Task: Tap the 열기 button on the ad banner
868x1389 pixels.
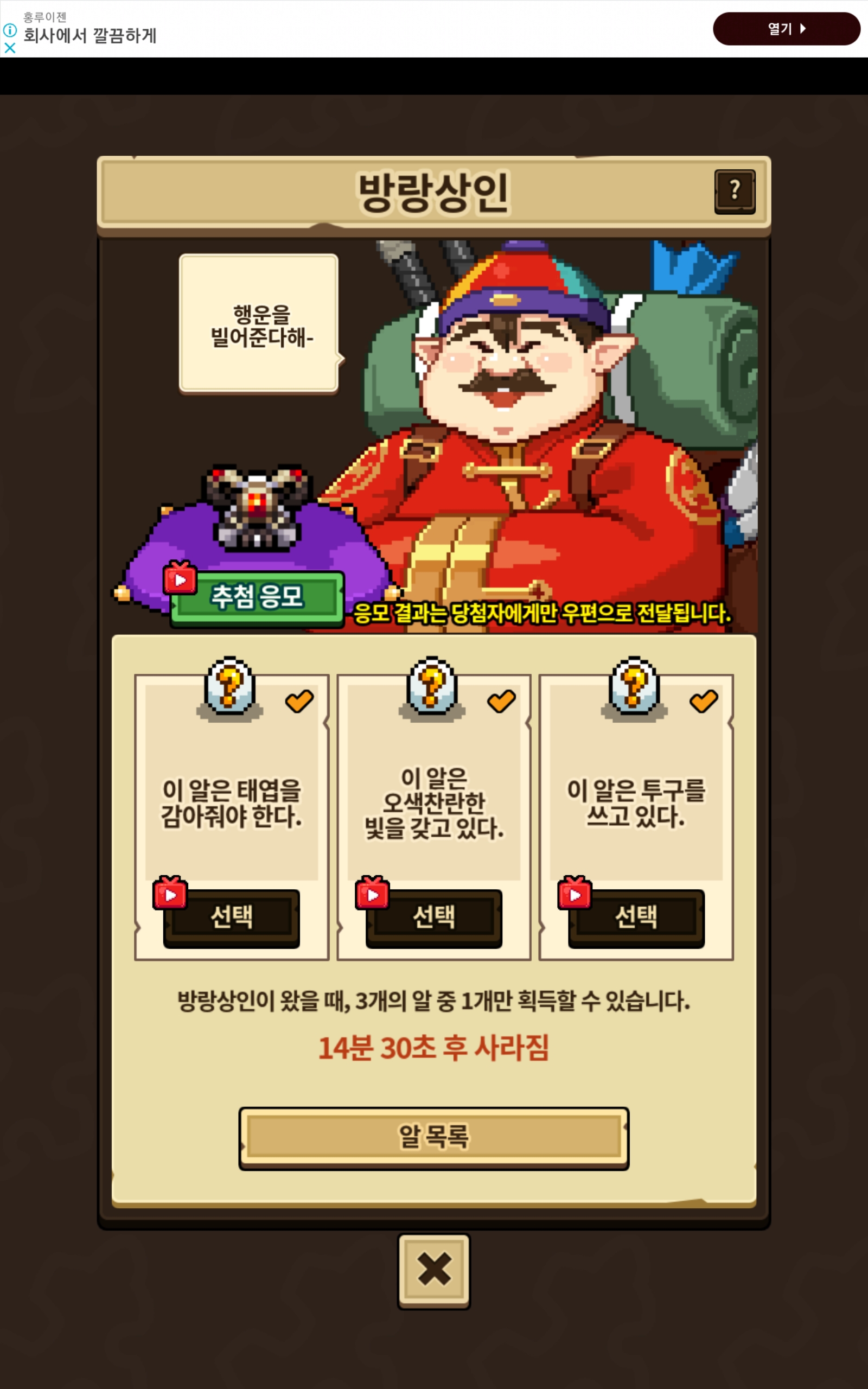Action: [787, 29]
